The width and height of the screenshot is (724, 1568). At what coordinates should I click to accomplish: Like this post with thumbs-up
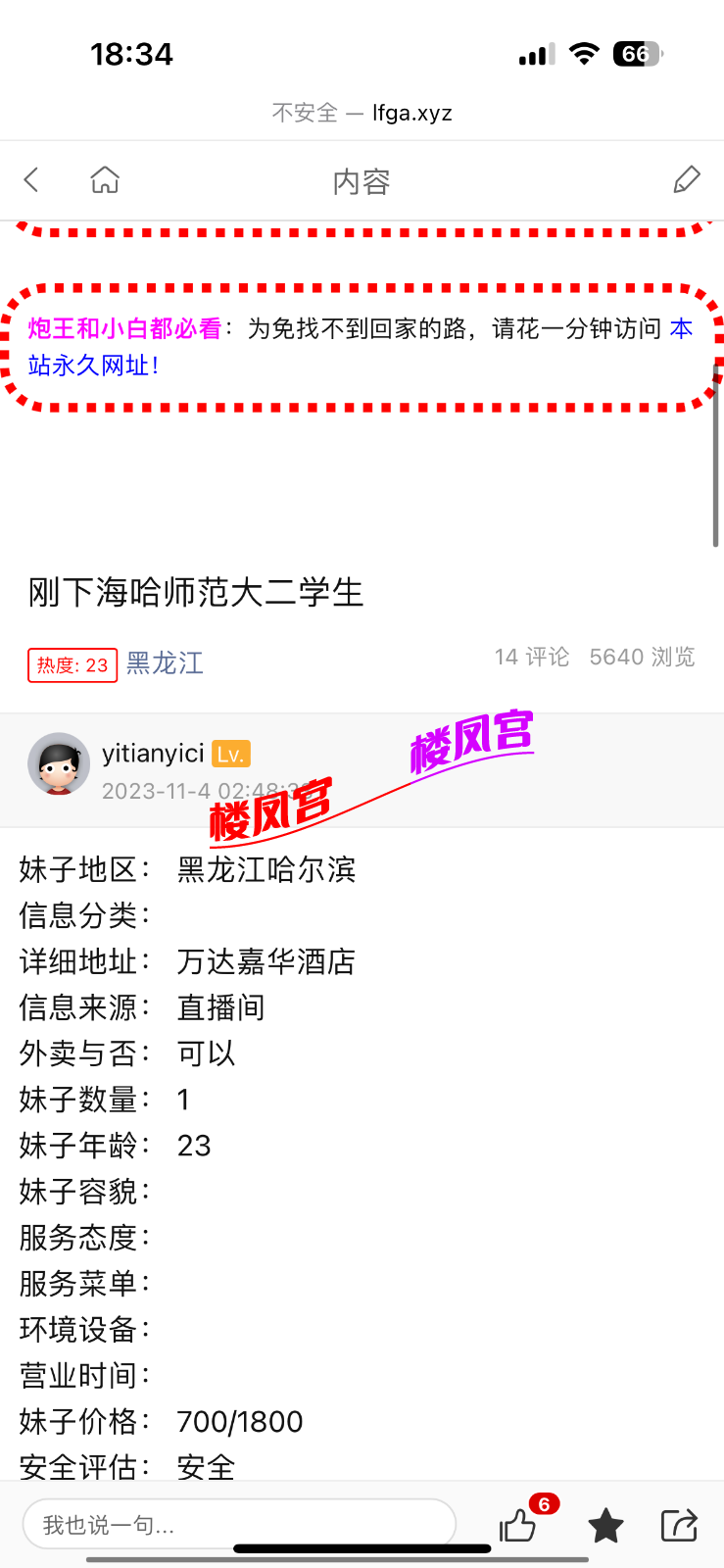tap(518, 1525)
